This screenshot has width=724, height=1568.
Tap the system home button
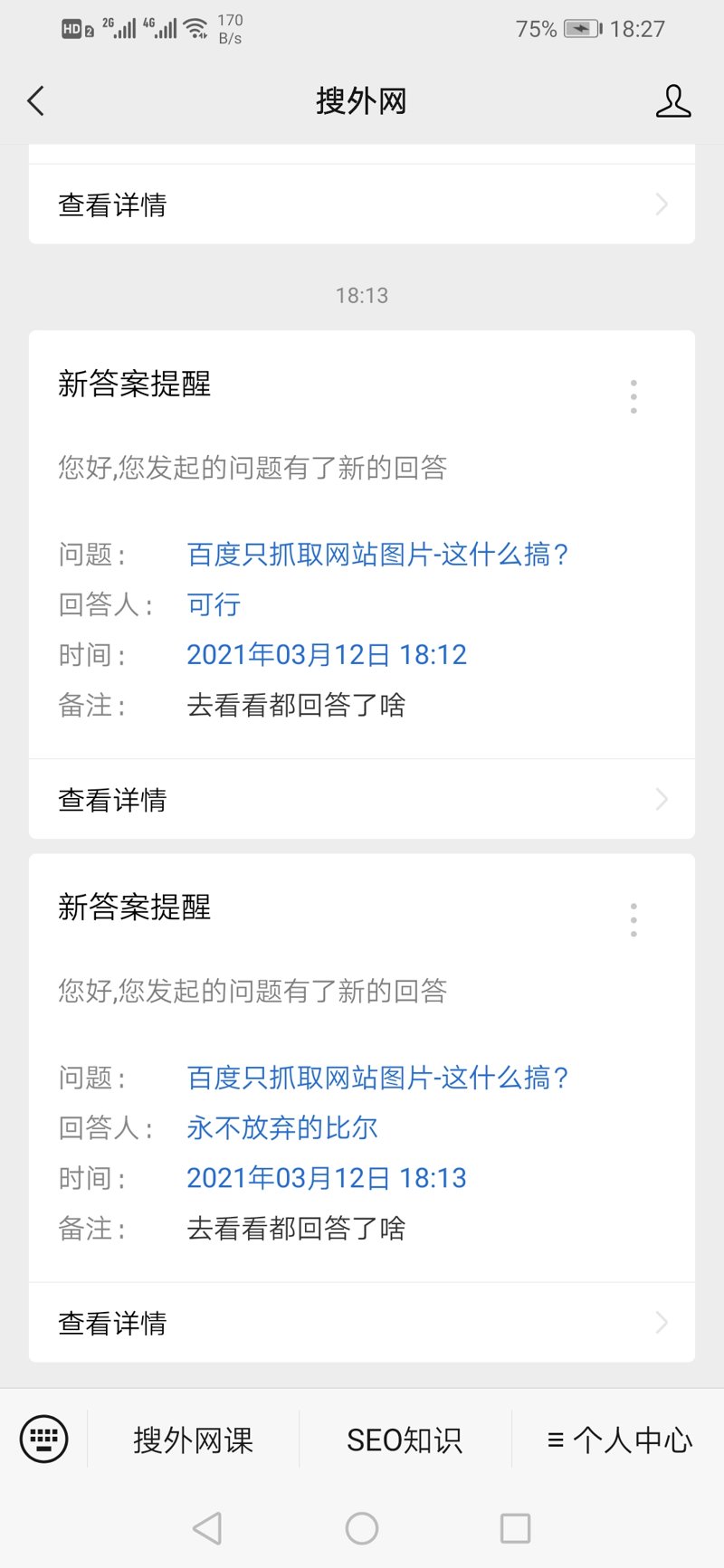pos(362,1528)
